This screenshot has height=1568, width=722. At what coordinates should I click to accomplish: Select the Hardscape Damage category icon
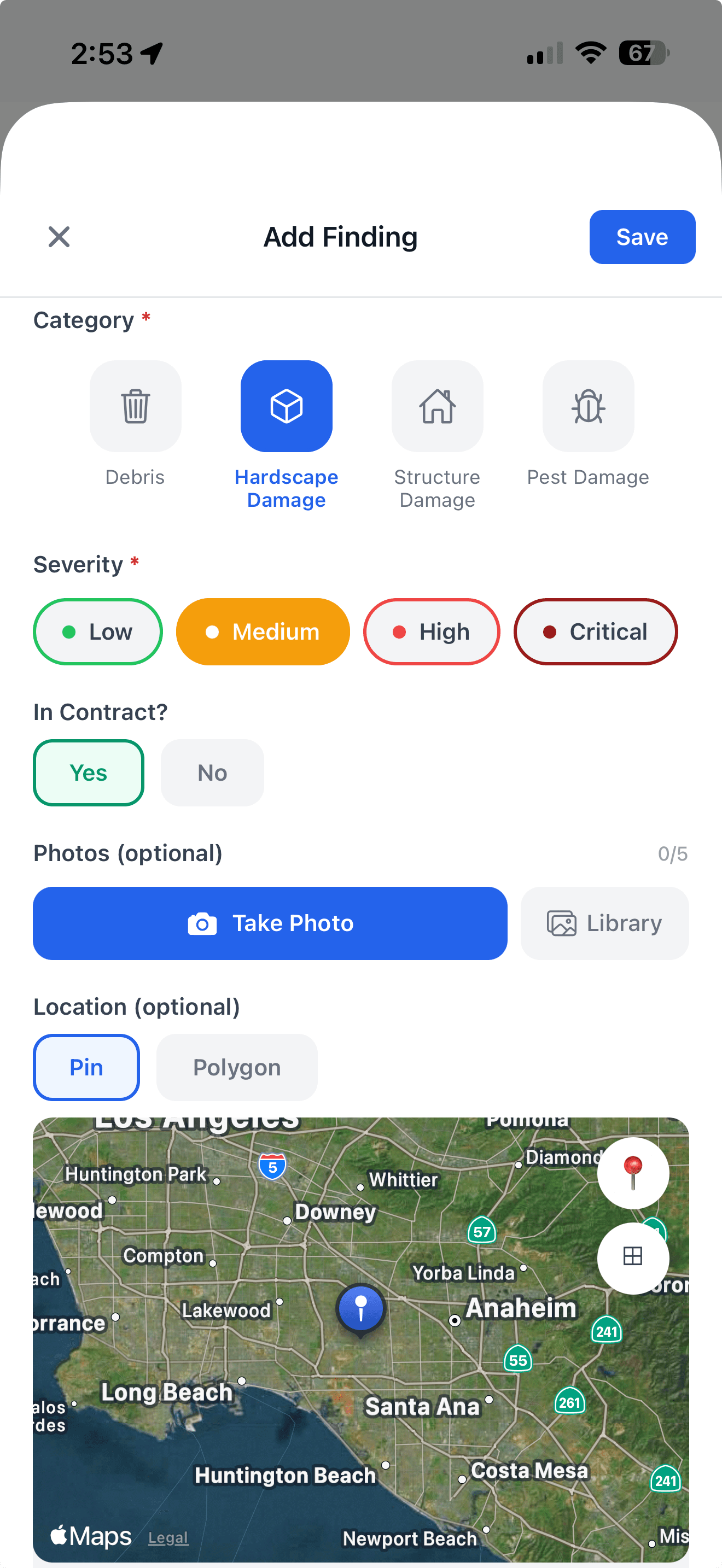pyautogui.click(x=286, y=406)
